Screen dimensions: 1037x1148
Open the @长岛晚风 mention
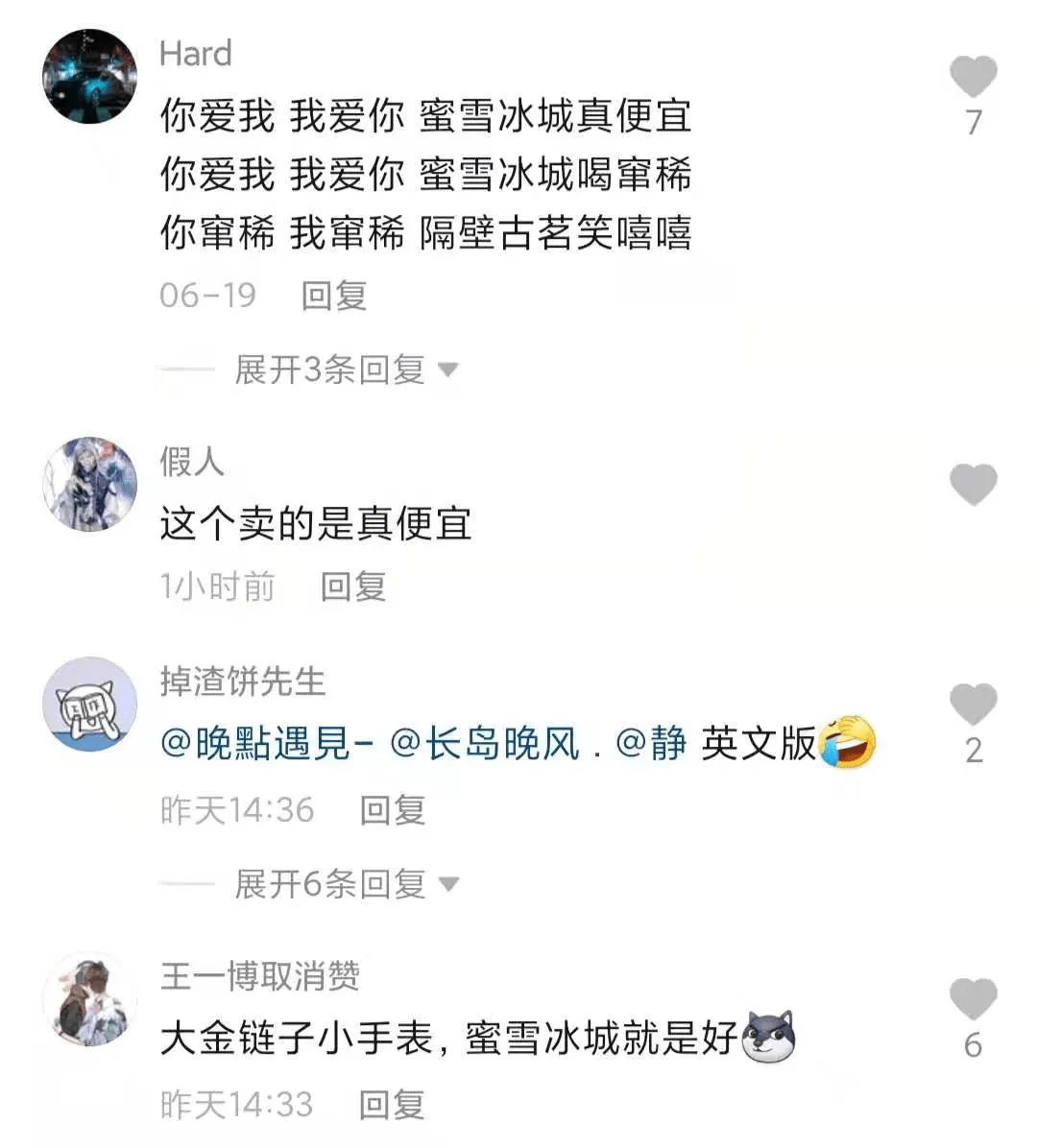485,744
